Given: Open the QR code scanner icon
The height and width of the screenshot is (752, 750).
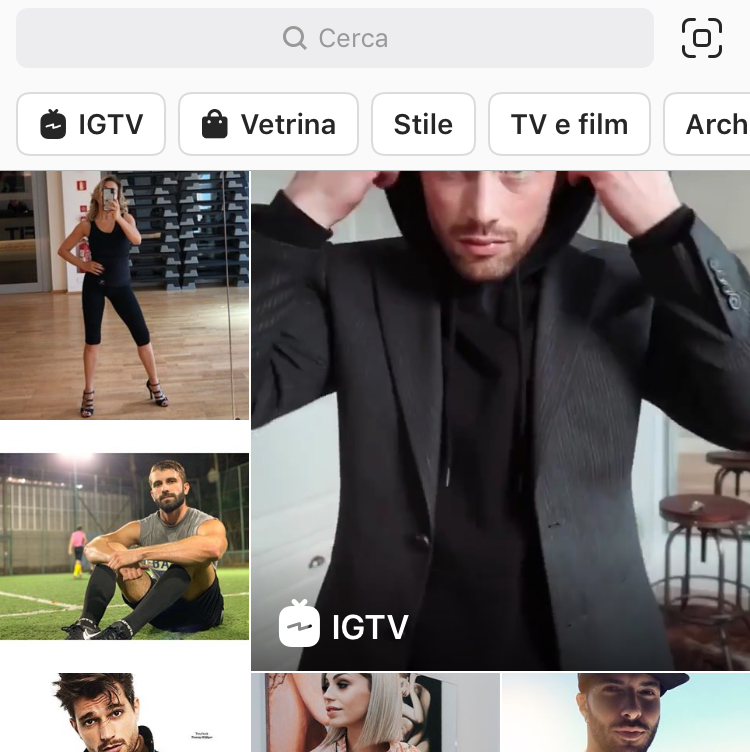Looking at the screenshot, I should [x=701, y=38].
